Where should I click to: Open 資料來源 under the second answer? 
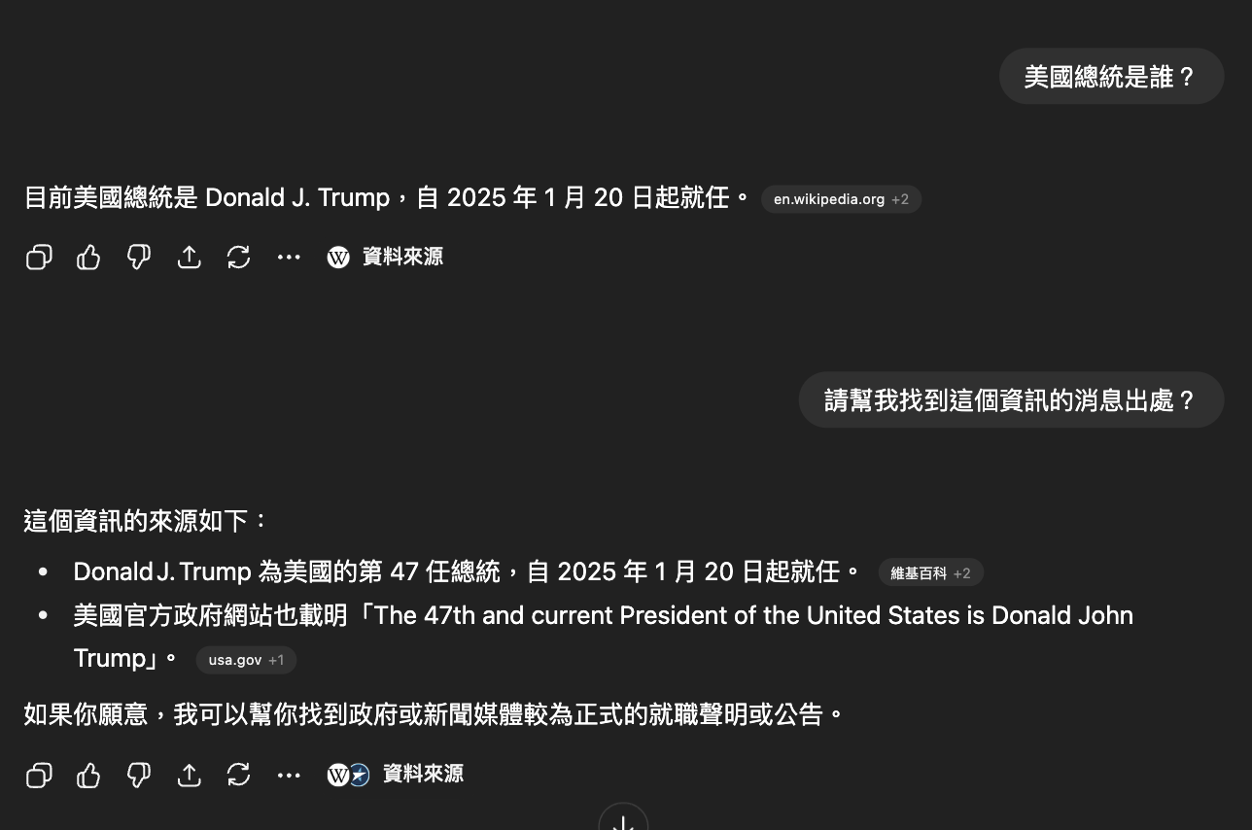tap(396, 774)
